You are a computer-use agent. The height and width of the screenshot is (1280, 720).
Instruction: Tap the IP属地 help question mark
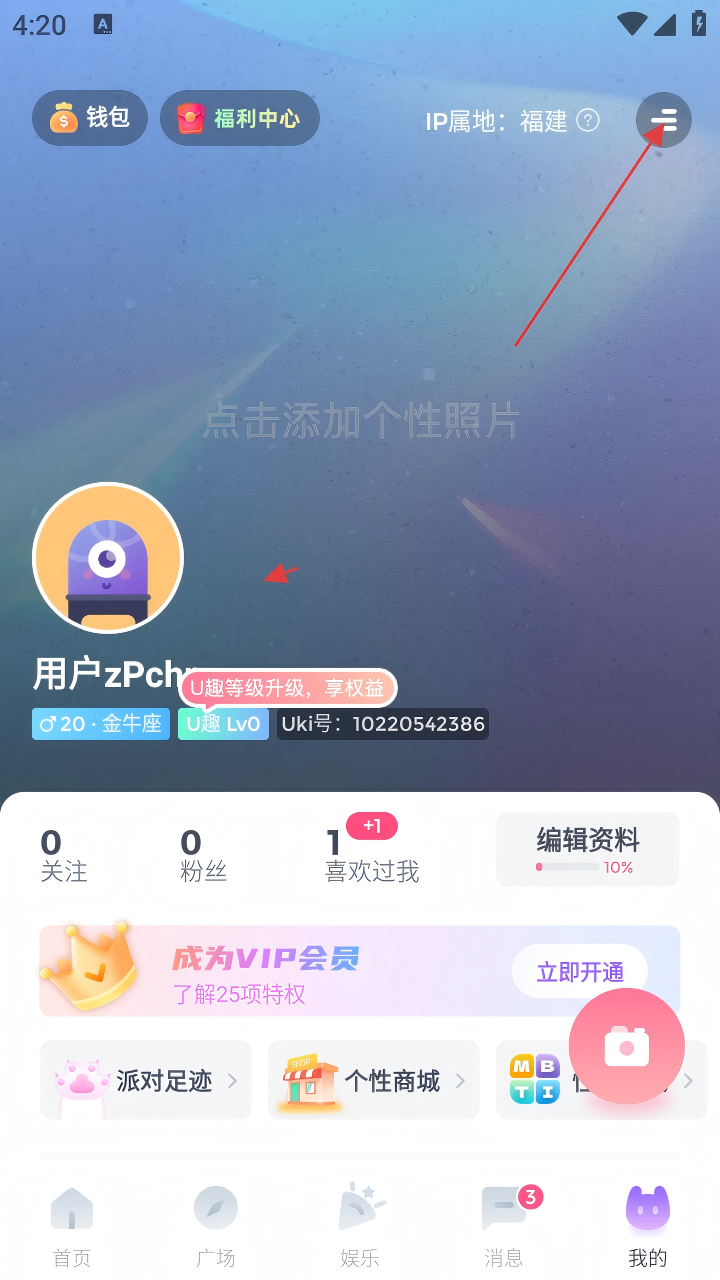588,121
